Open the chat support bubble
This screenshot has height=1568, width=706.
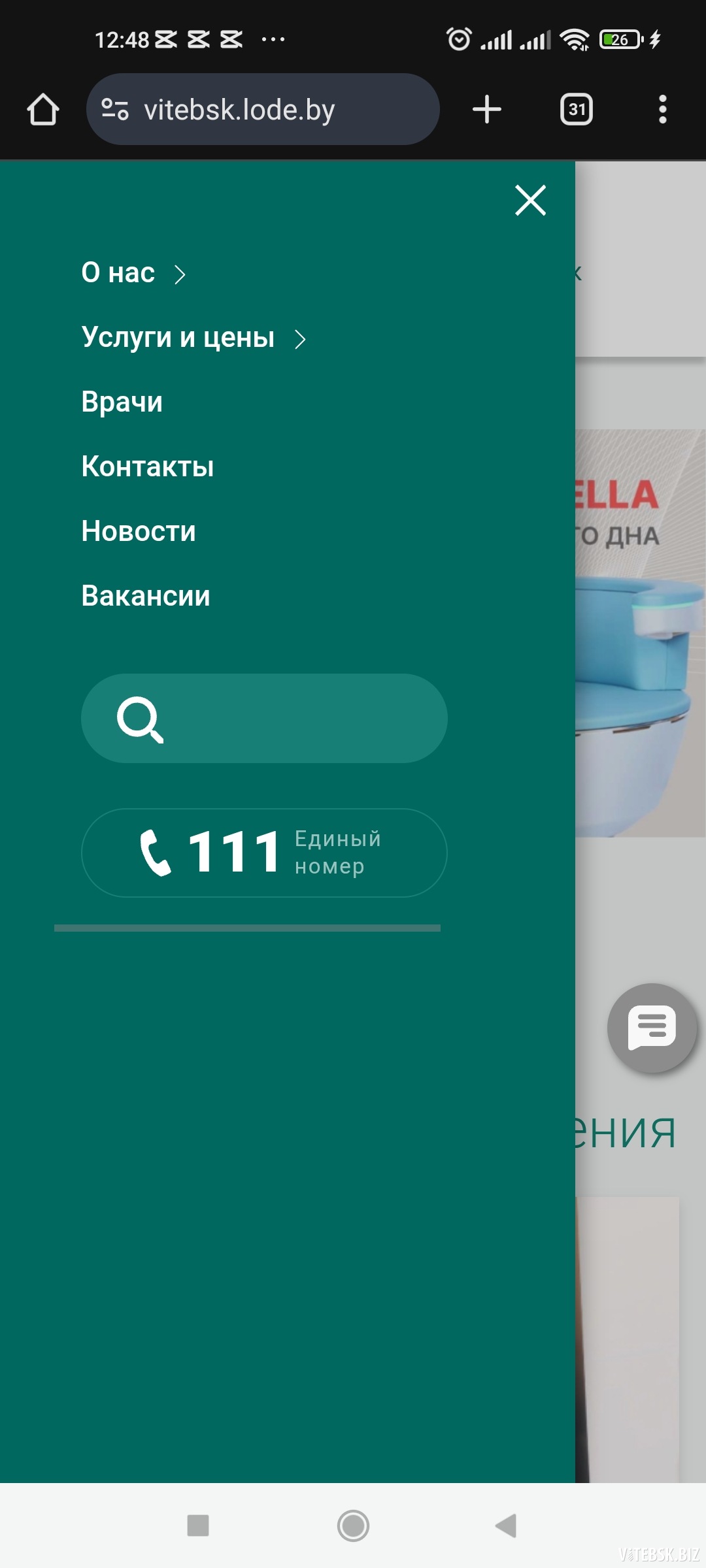[x=652, y=1027]
